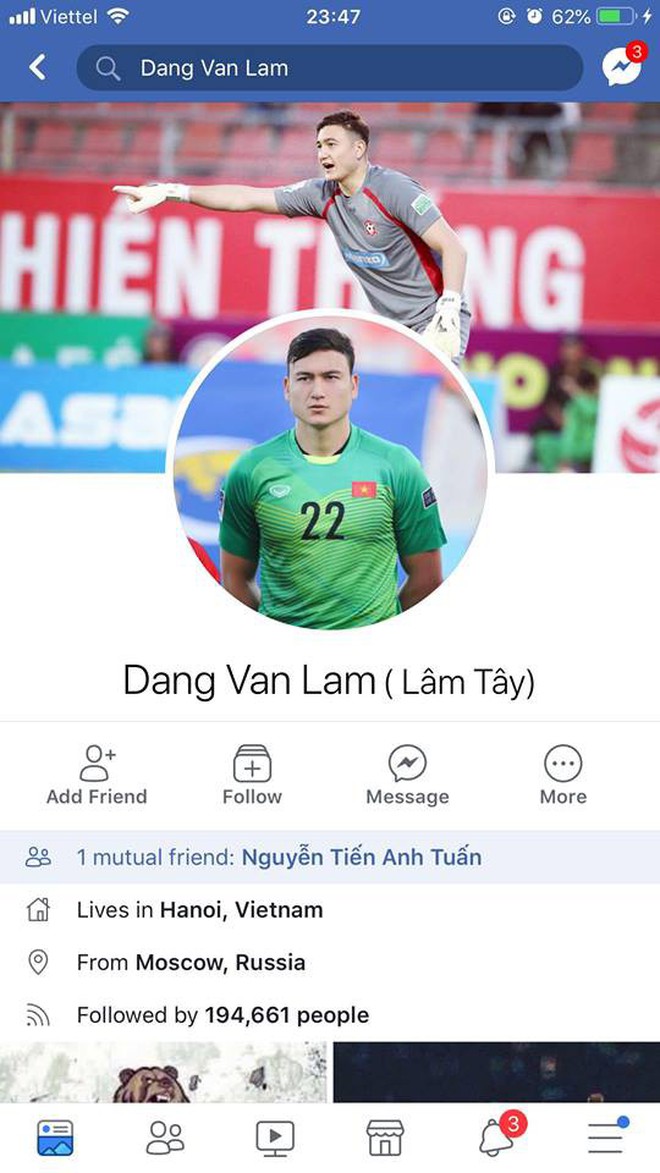Open the More options button
660x1173 pixels.
tap(563, 775)
